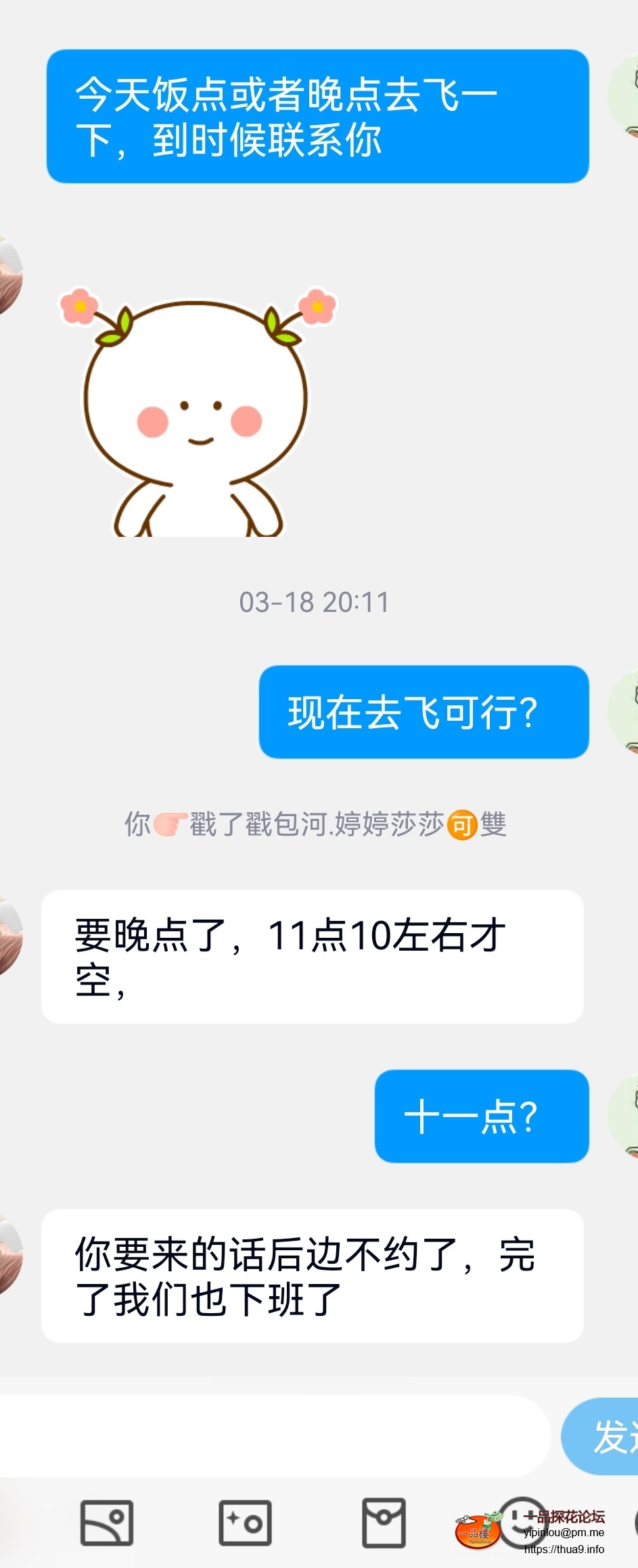The height and width of the screenshot is (1568, 638).
Task: Click the blue bubble asking 现在去飞可行?
Action: (x=423, y=712)
